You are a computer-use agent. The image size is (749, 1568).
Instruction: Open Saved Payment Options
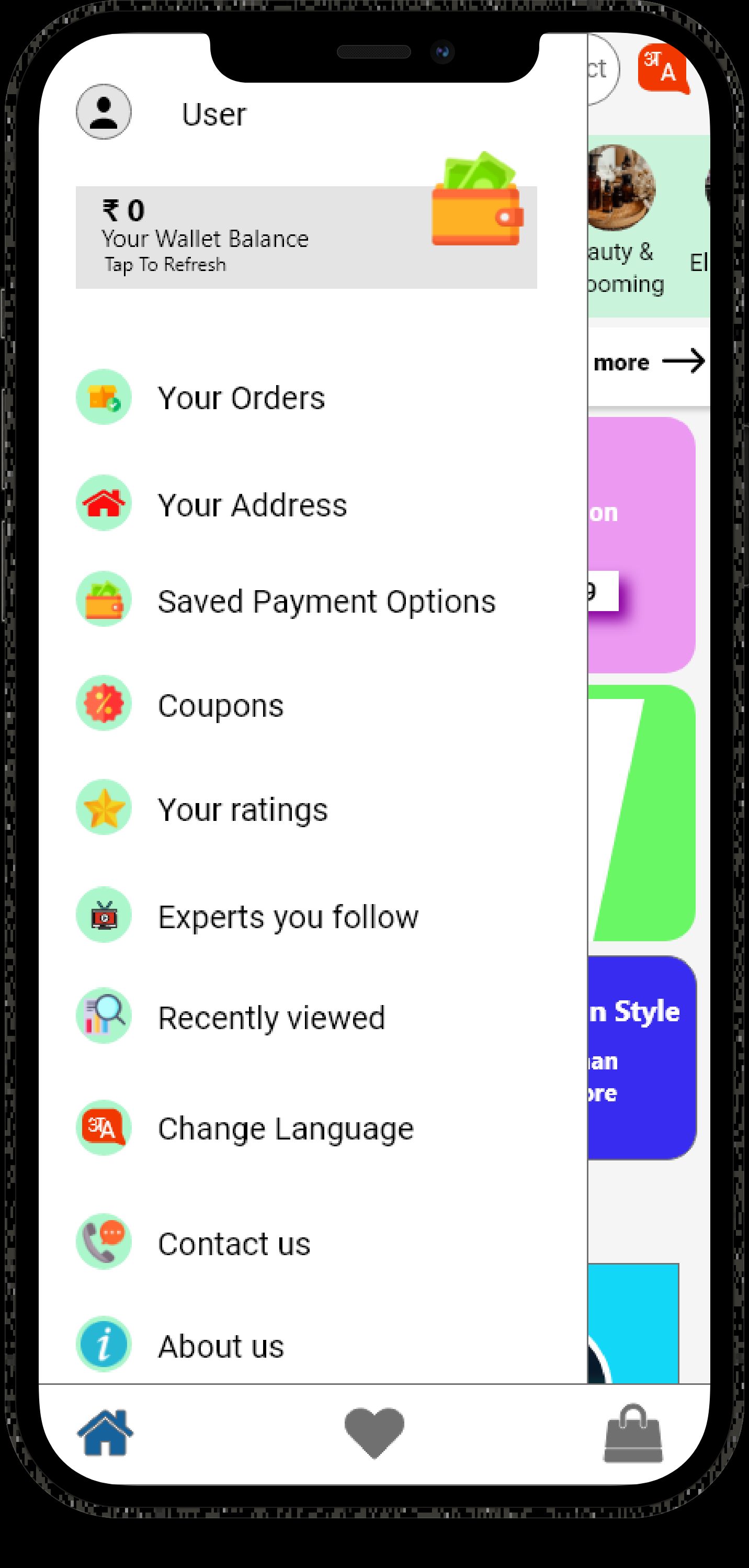(x=326, y=601)
